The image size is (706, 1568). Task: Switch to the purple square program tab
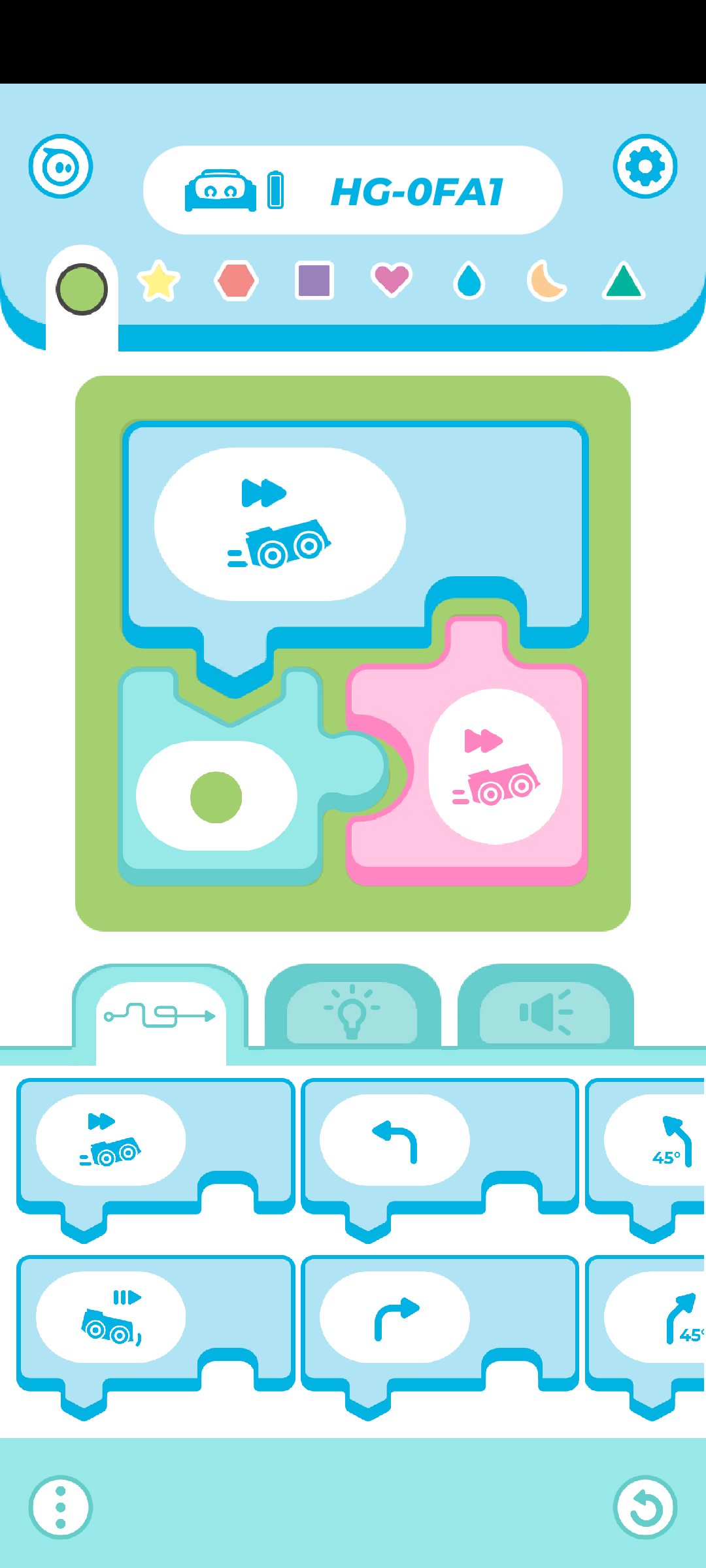314,281
